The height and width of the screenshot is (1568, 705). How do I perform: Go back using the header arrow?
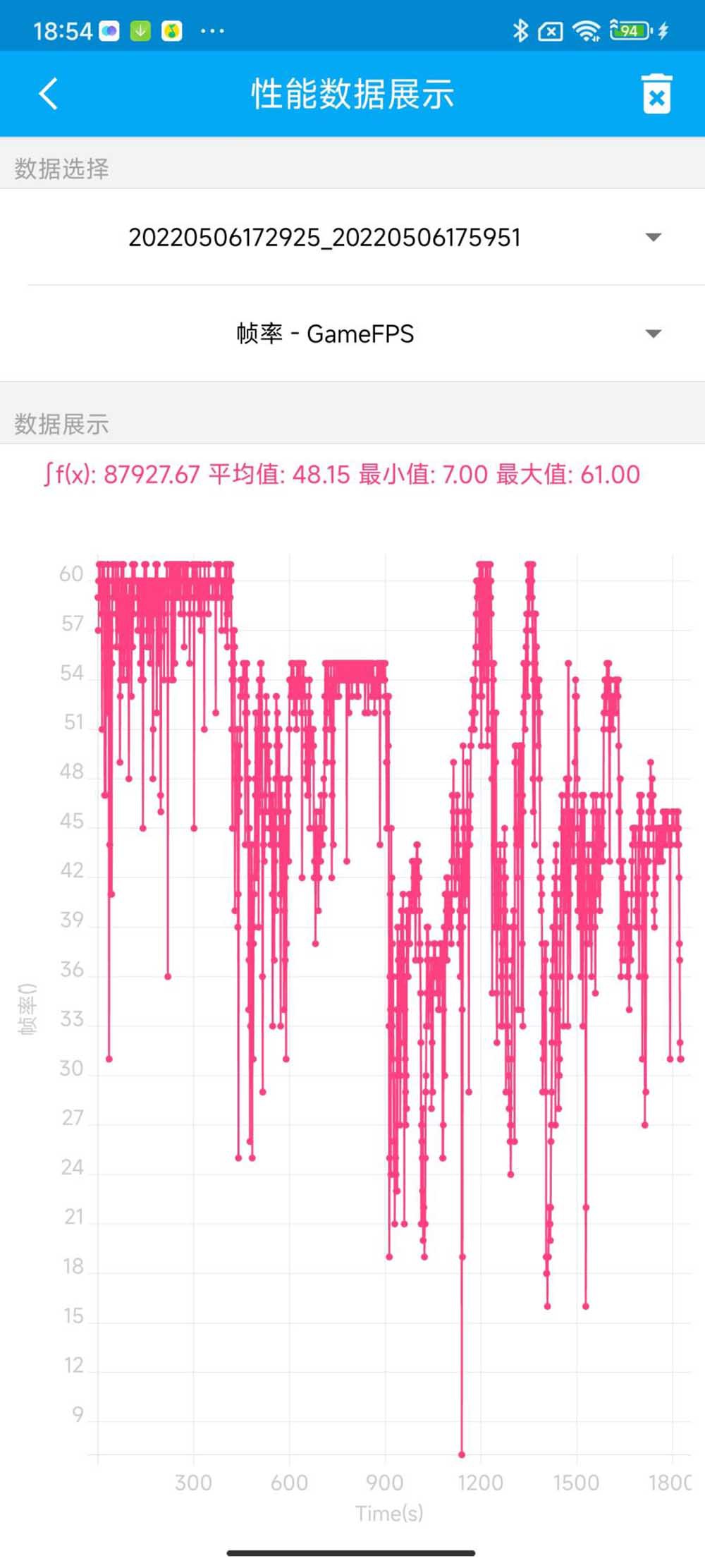48,94
